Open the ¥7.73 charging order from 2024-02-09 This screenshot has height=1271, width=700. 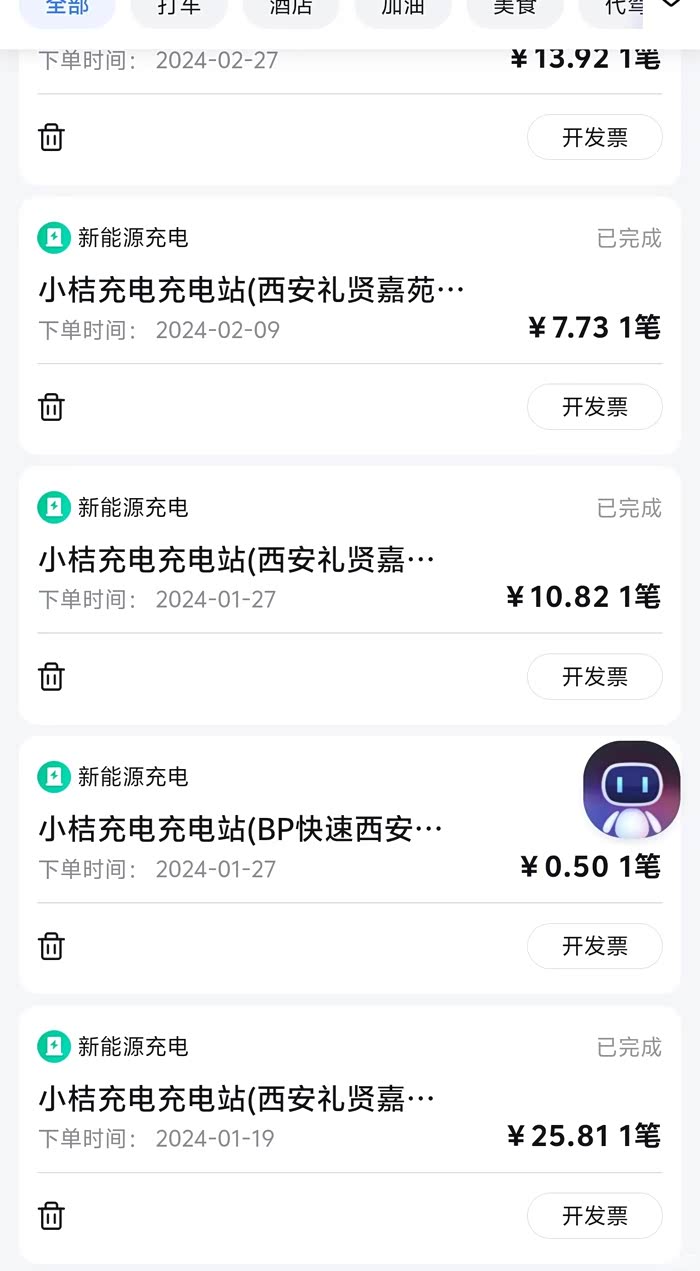[x=252, y=291]
